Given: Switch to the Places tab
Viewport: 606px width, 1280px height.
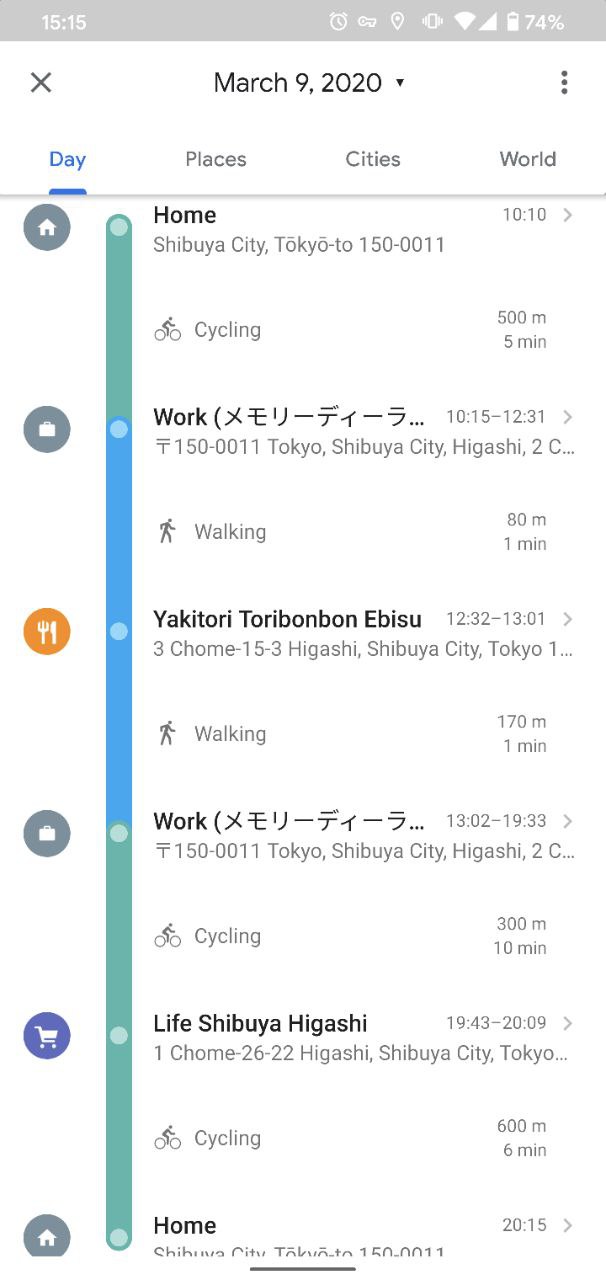Looking at the screenshot, I should pyautogui.click(x=216, y=159).
